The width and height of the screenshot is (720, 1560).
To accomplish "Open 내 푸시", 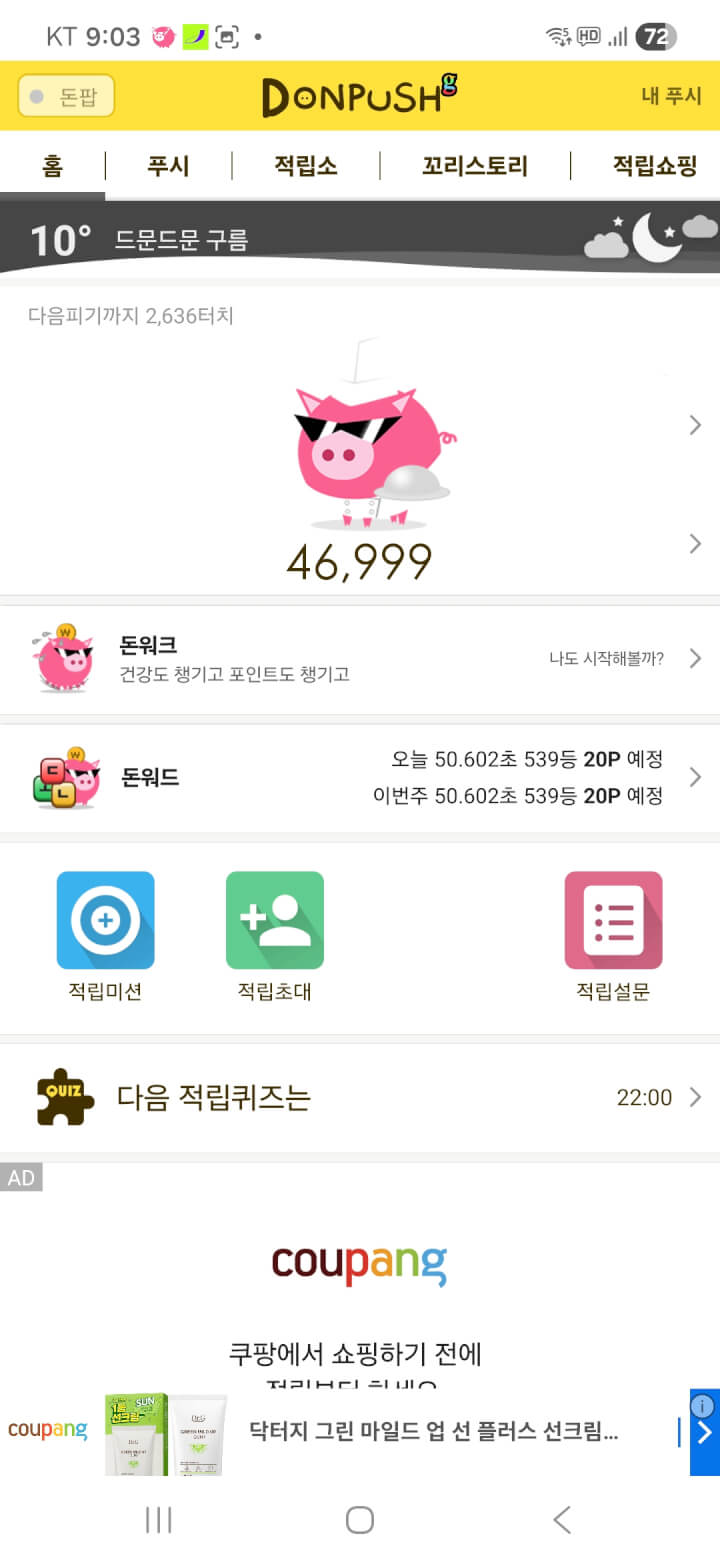I will click(672, 96).
